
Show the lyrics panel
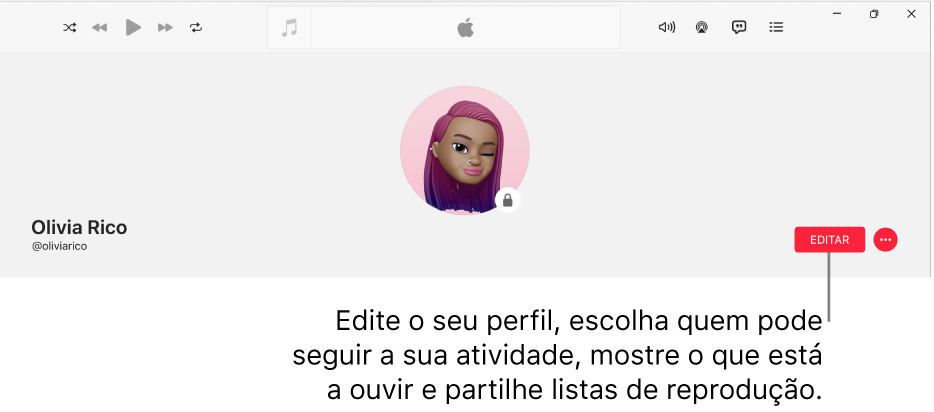(739, 28)
